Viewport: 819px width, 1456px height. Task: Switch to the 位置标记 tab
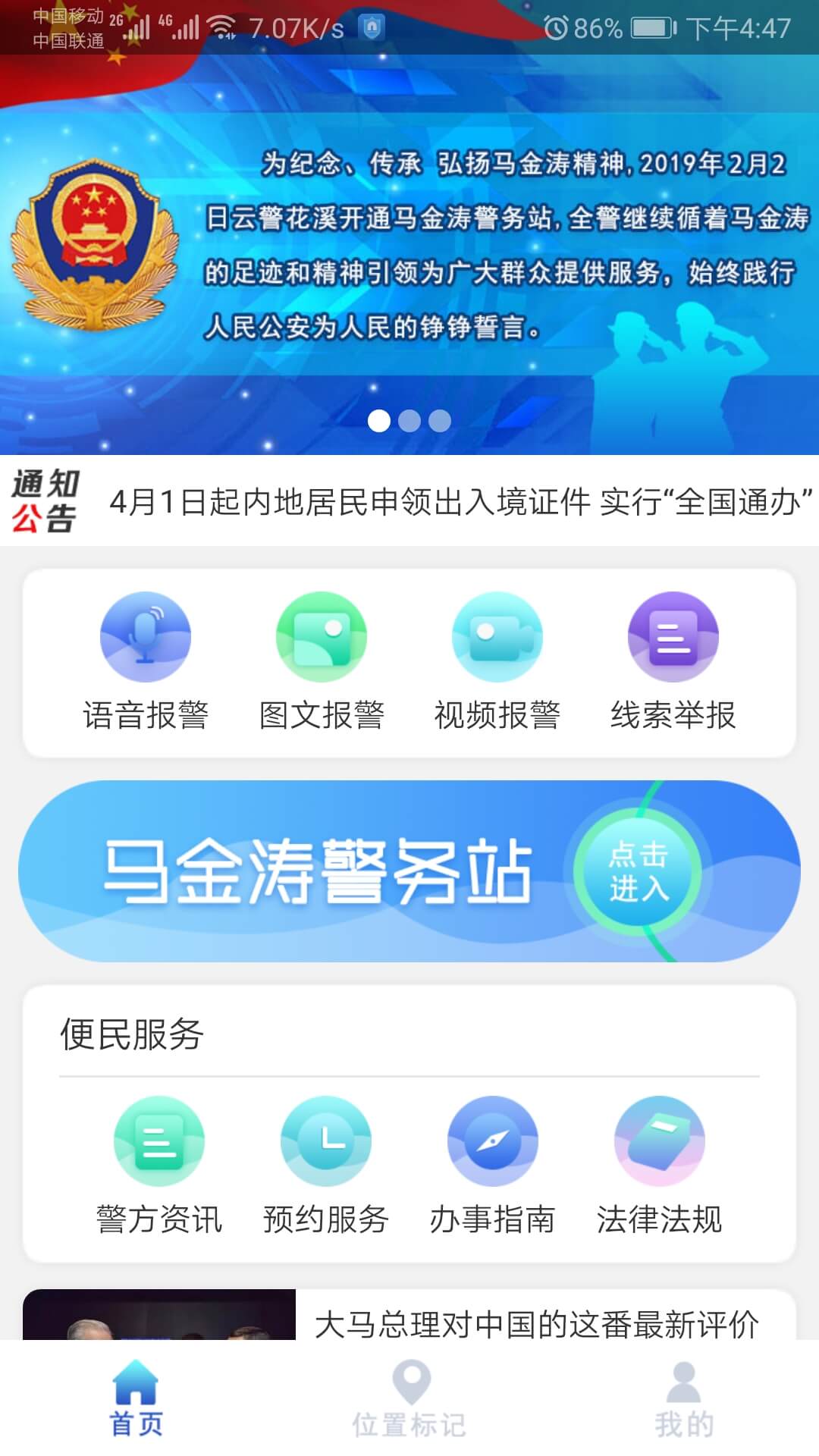point(409,1410)
